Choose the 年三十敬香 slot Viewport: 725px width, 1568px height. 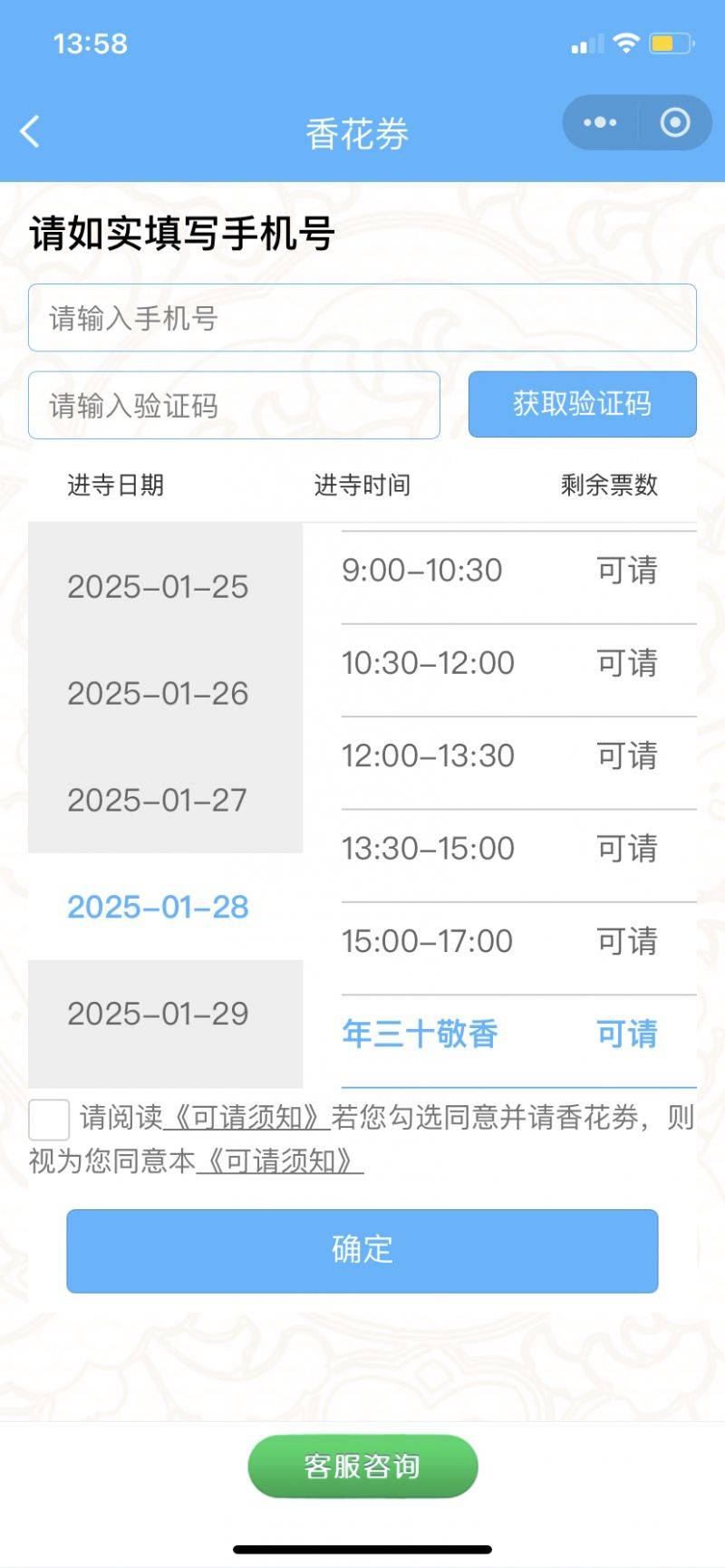pos(518,1034)
